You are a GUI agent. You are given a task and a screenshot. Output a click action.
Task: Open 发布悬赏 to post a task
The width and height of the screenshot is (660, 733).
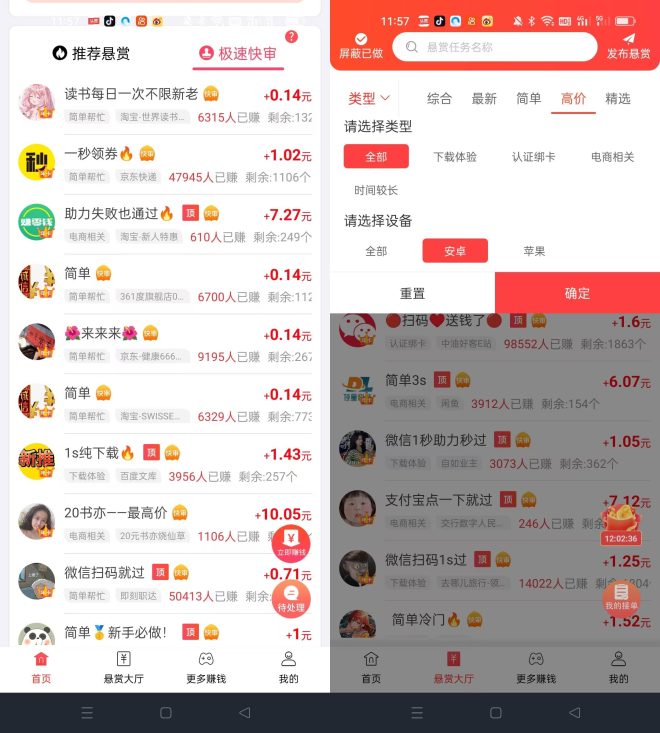[628, 46]
